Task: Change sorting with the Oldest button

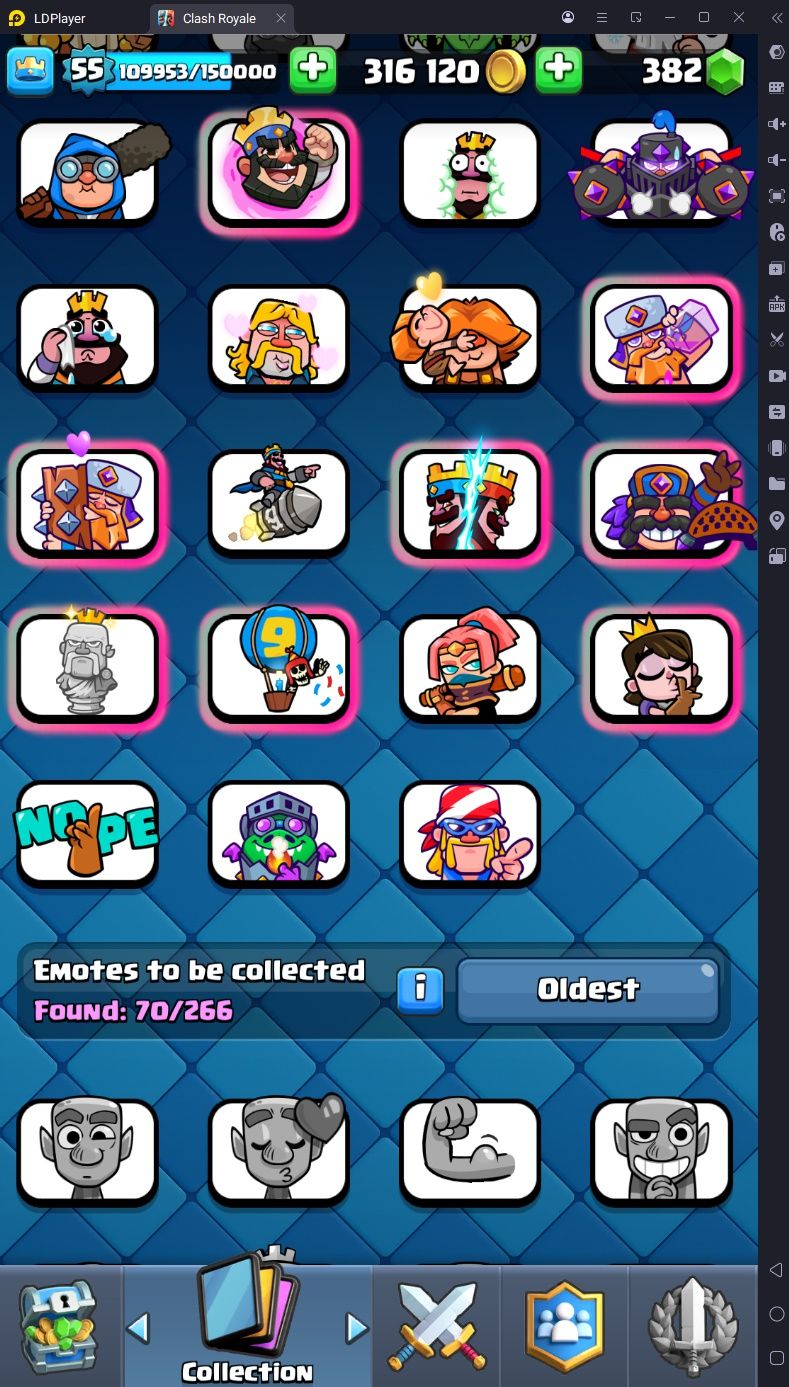Action: [588, 990]
